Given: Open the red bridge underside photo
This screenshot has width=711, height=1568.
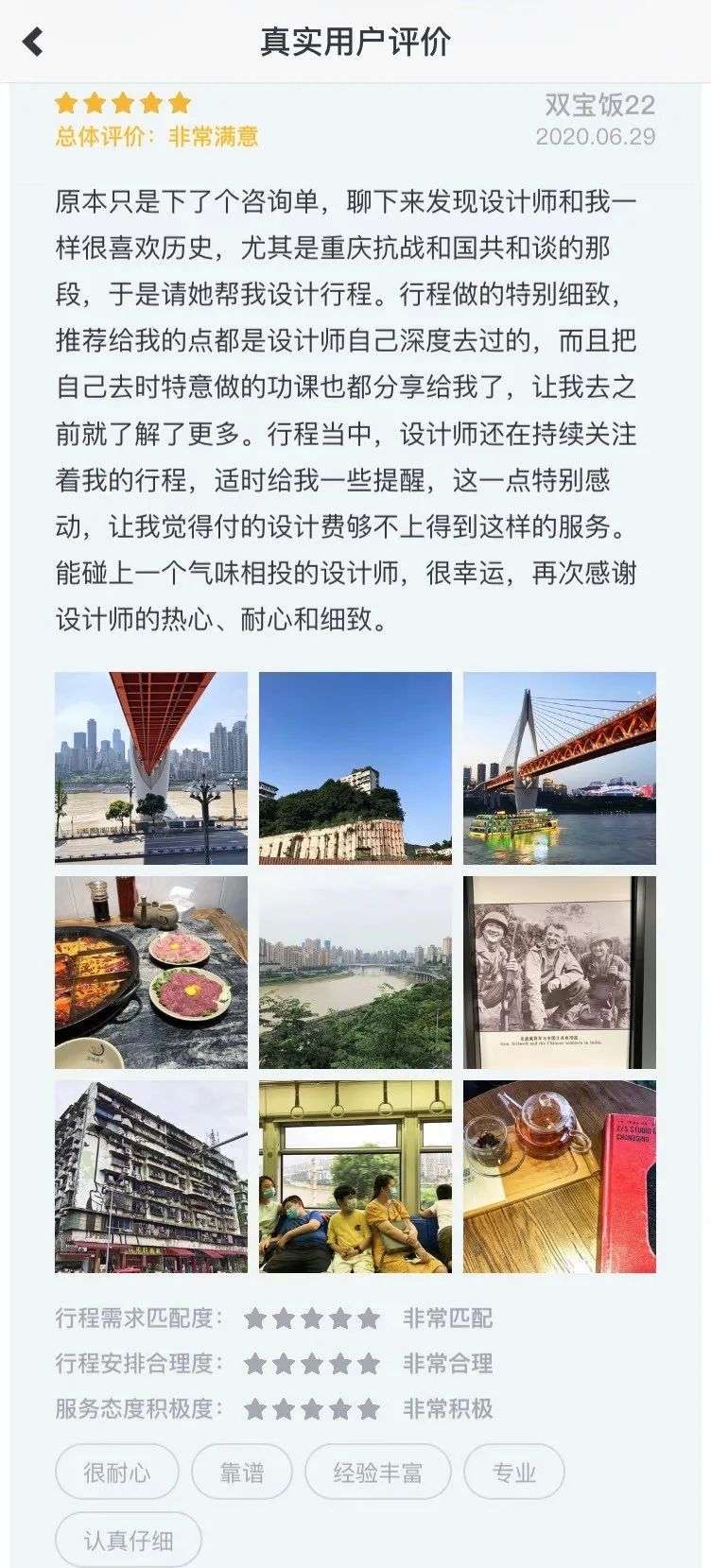Looking at the screenshot, I should pyautogui.click(x=151, y=767).
